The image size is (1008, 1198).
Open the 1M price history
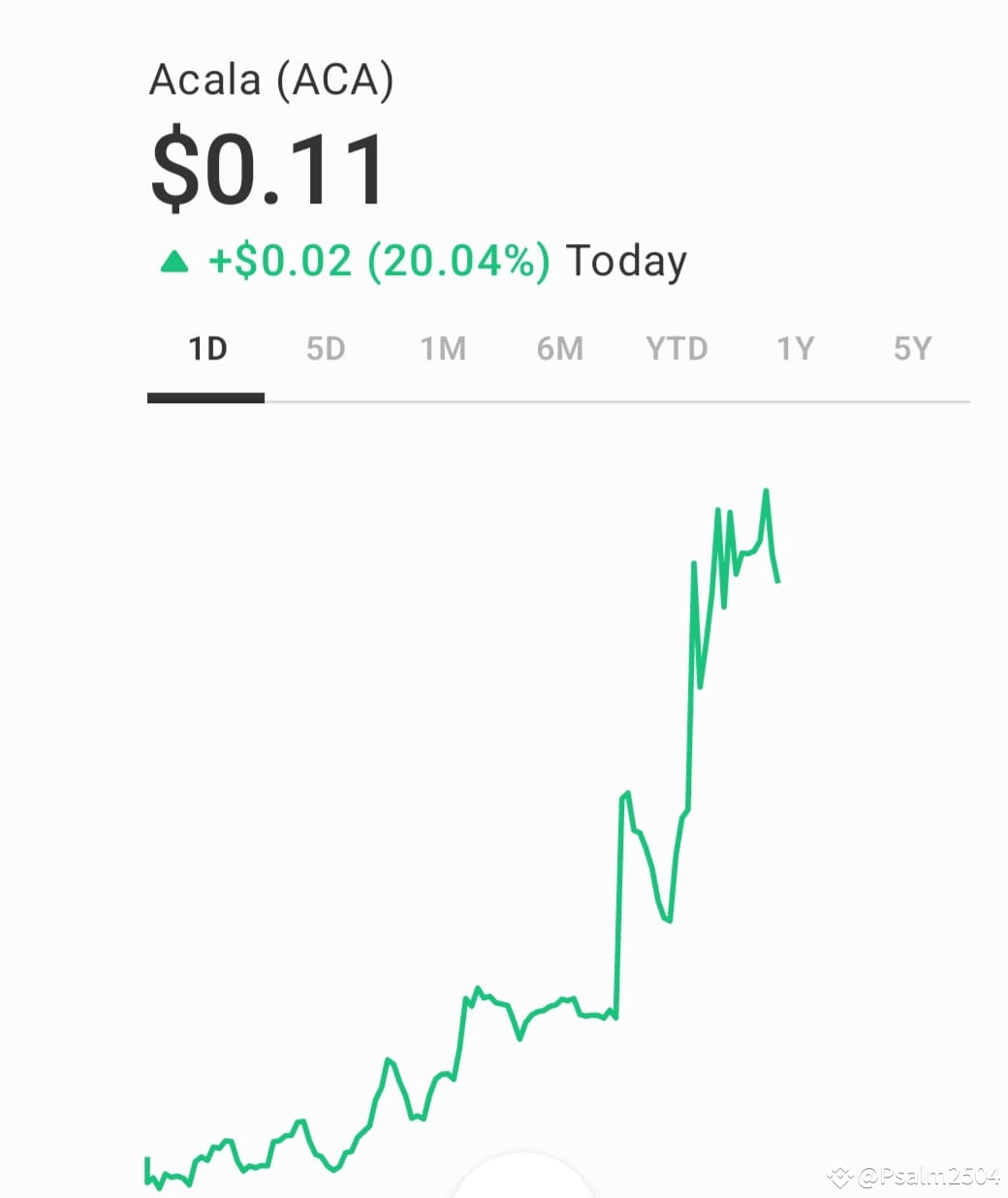pyautogui.click(x=443, y=349)
